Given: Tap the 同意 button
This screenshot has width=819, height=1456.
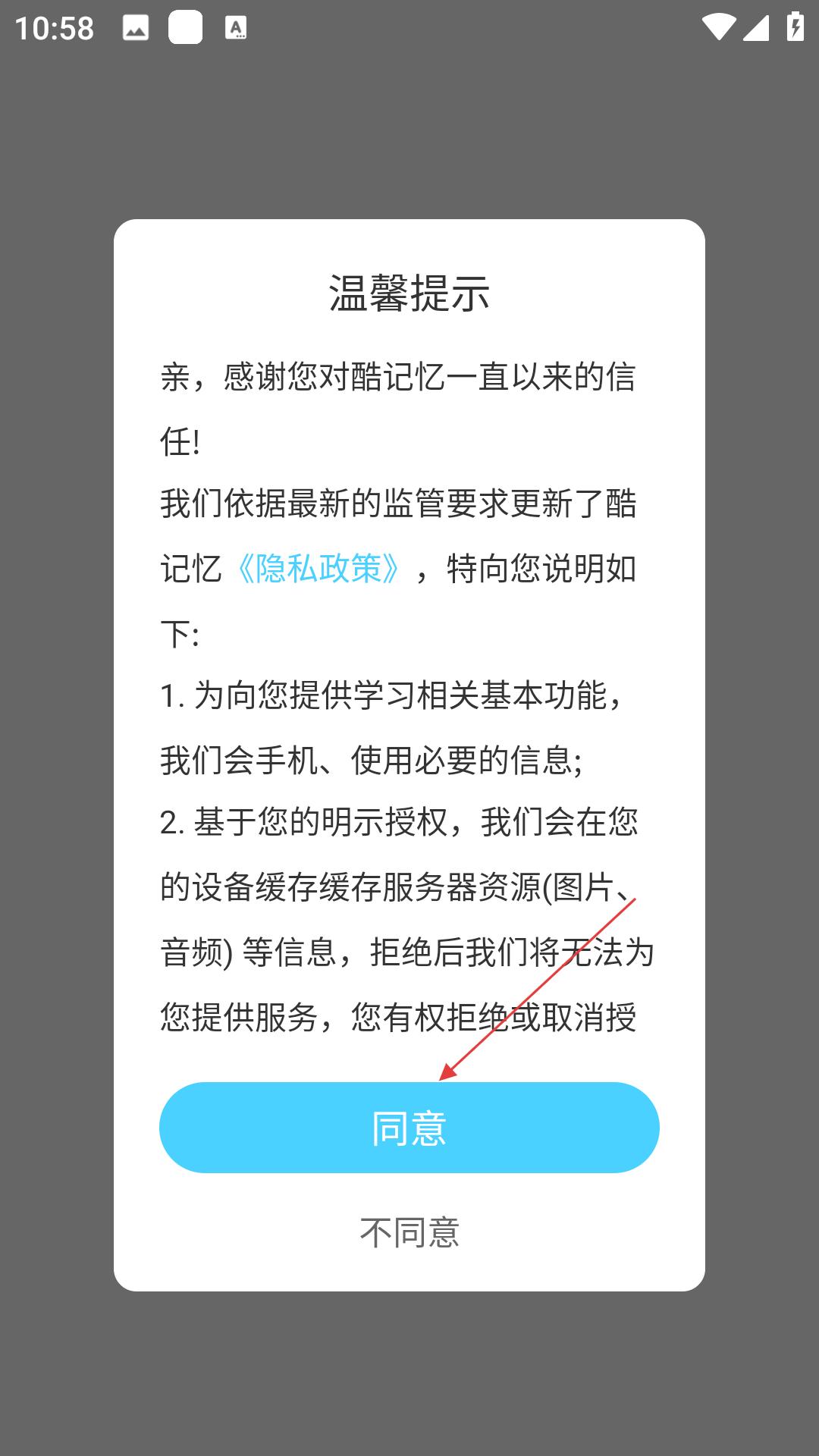Looking at the screenshot, I should 409,1128.
